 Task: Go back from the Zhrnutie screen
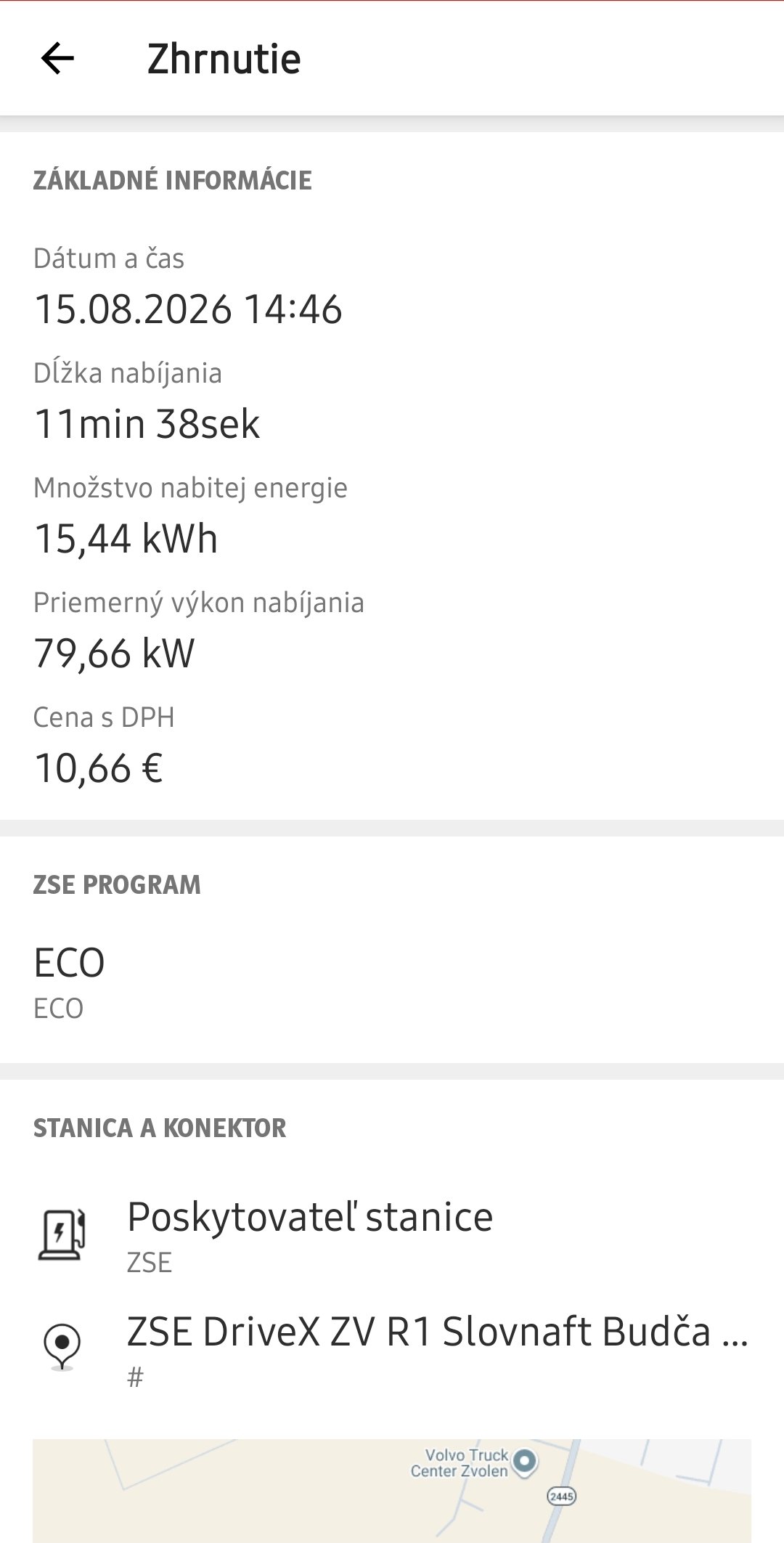coord(57,58)
